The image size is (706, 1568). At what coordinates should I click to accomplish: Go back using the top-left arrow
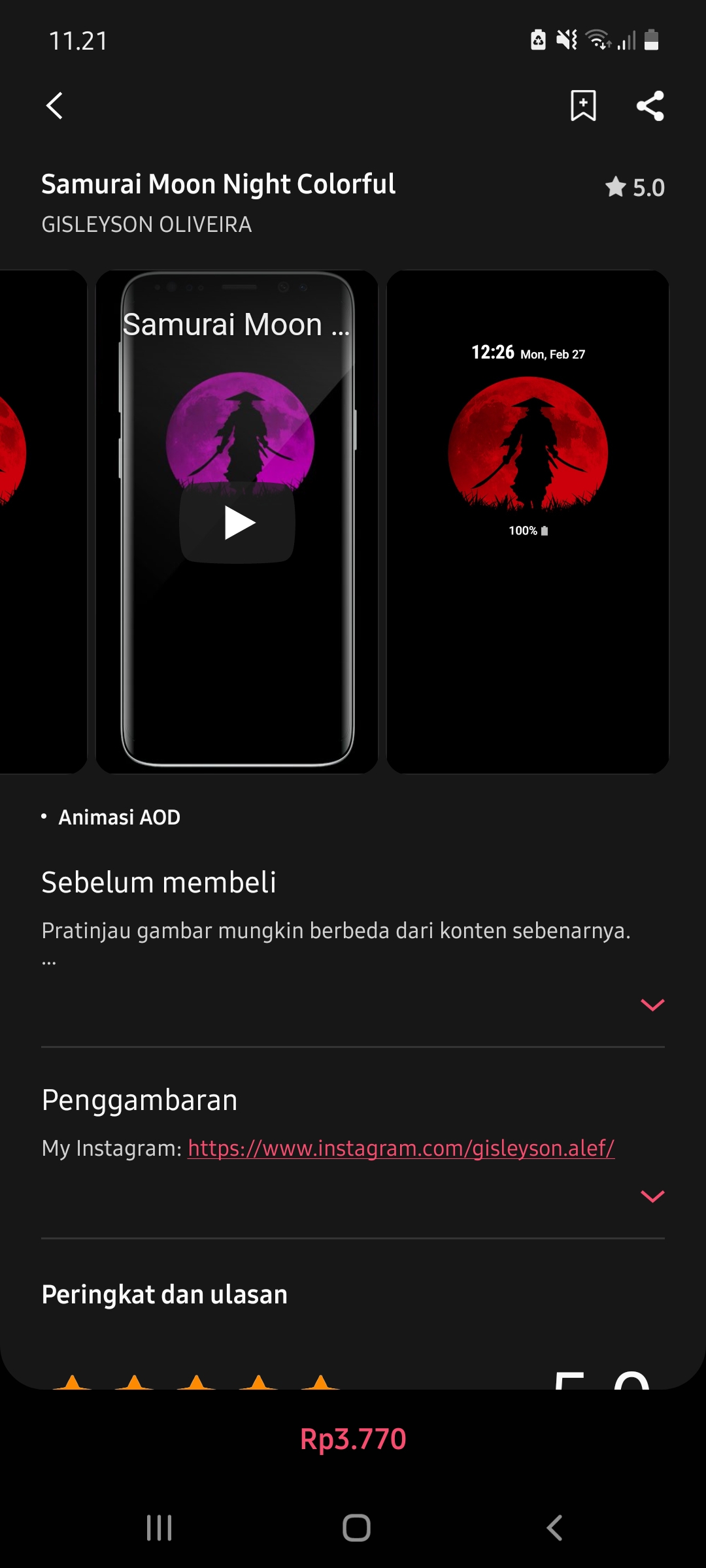click(55, 106)
